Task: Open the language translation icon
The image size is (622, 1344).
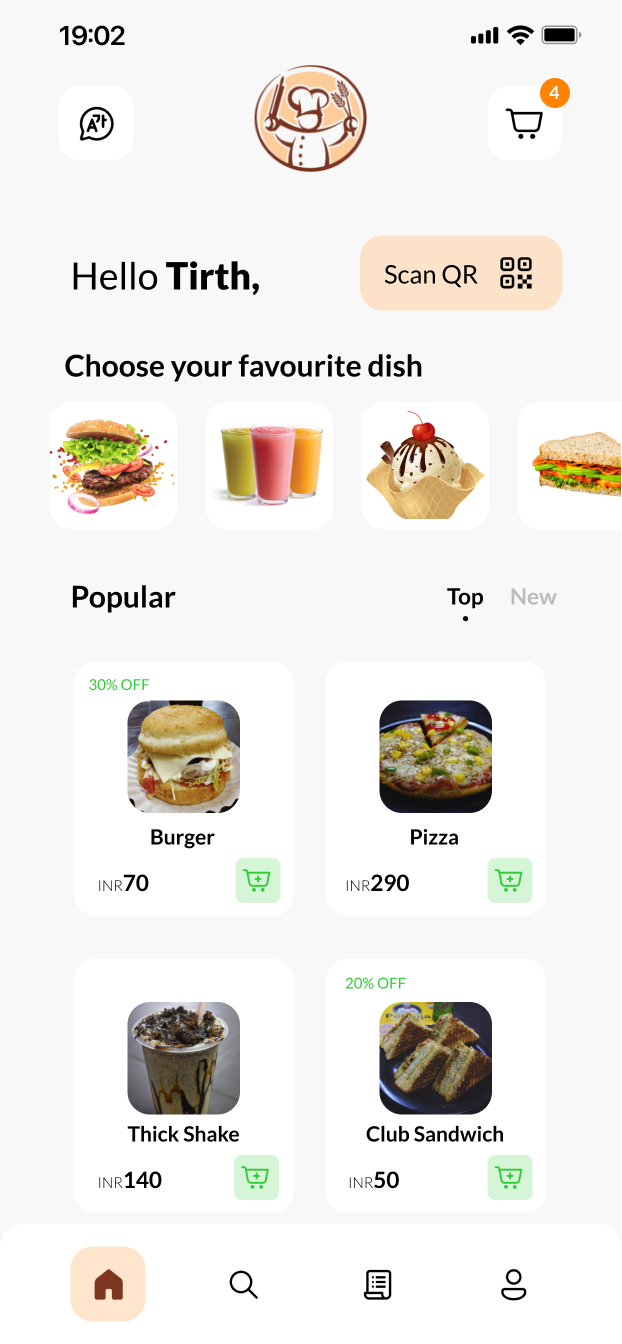Action: coord(96,123)
